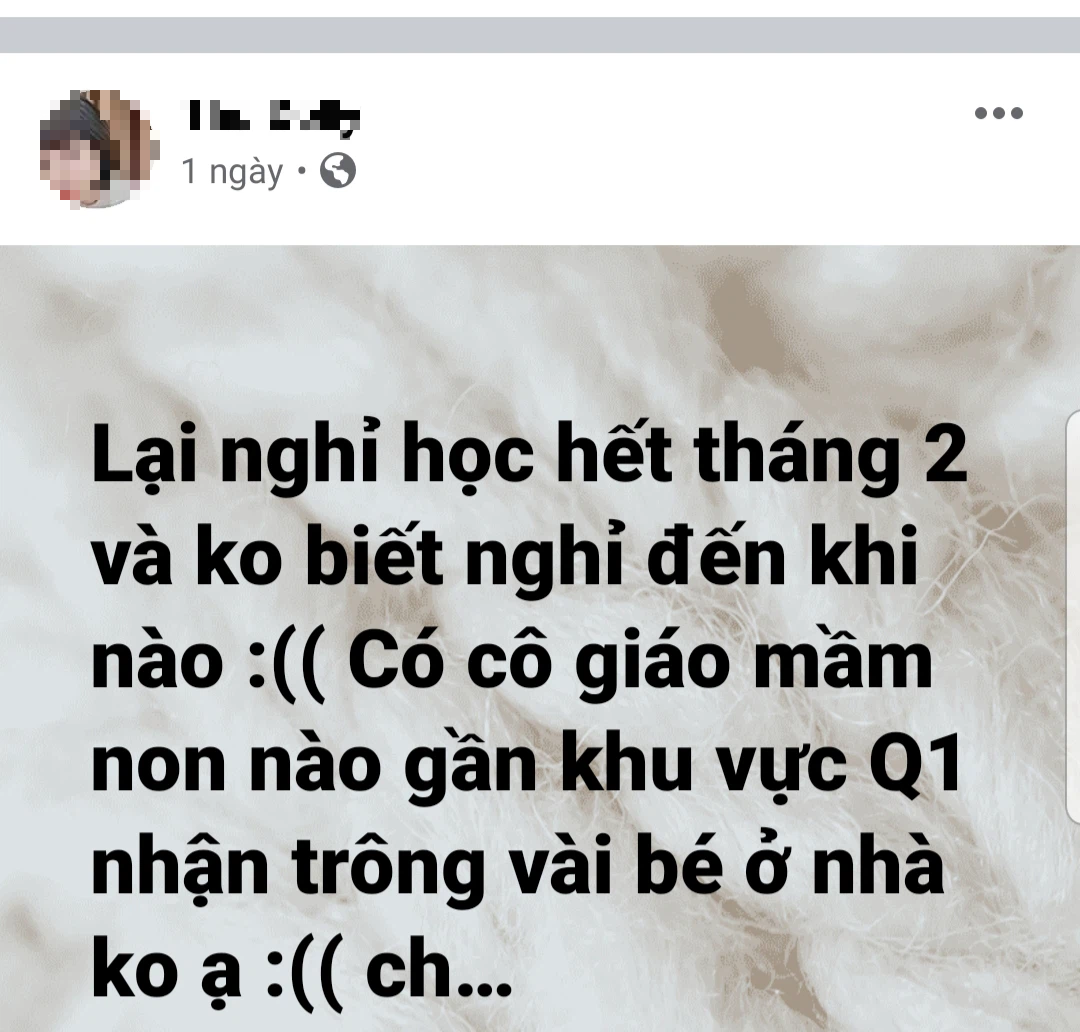1080x1032 pixels.
Task: Open the poster's profile picture
Action: [x=99, y=150]
